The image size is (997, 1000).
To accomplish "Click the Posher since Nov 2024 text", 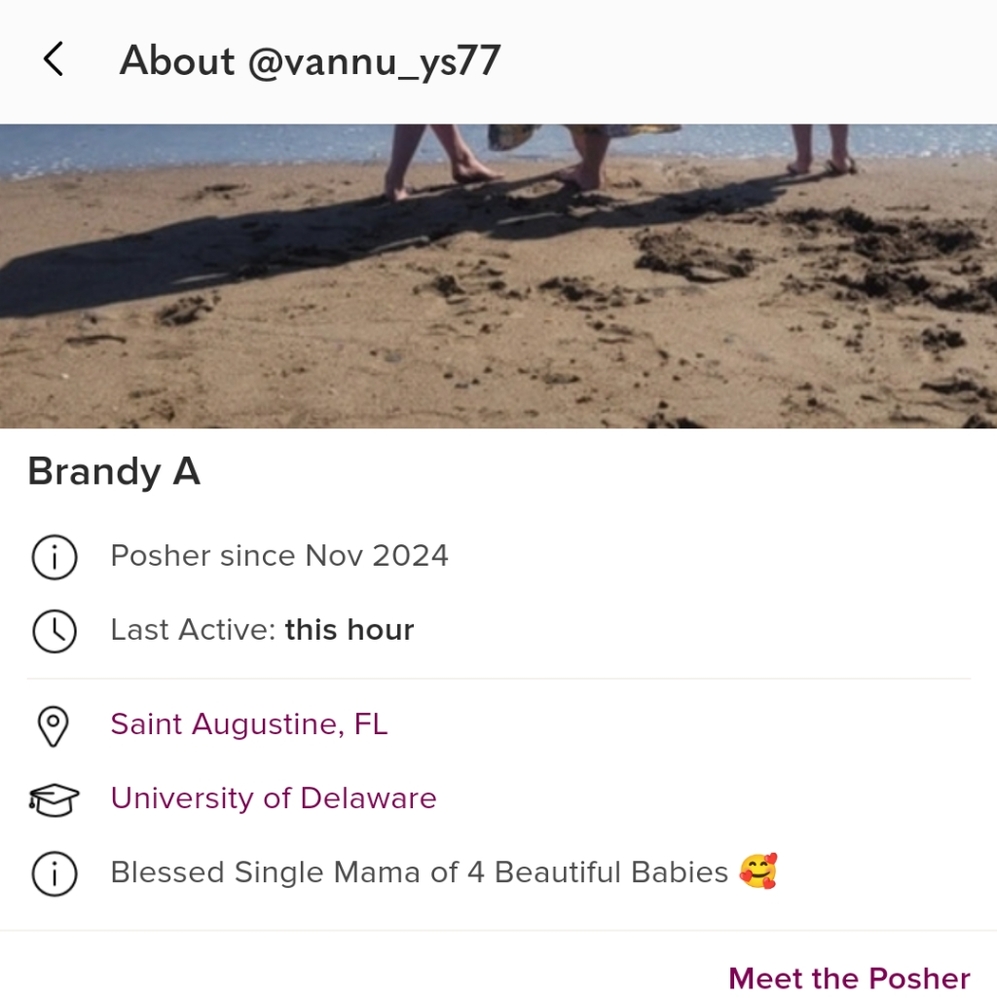I will (281, 556).
